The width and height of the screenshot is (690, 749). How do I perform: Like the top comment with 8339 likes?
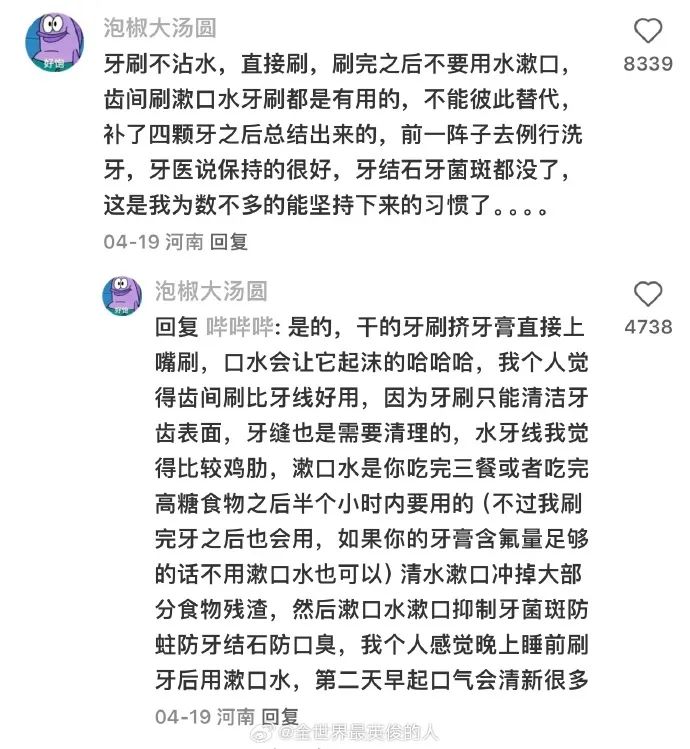648,31
